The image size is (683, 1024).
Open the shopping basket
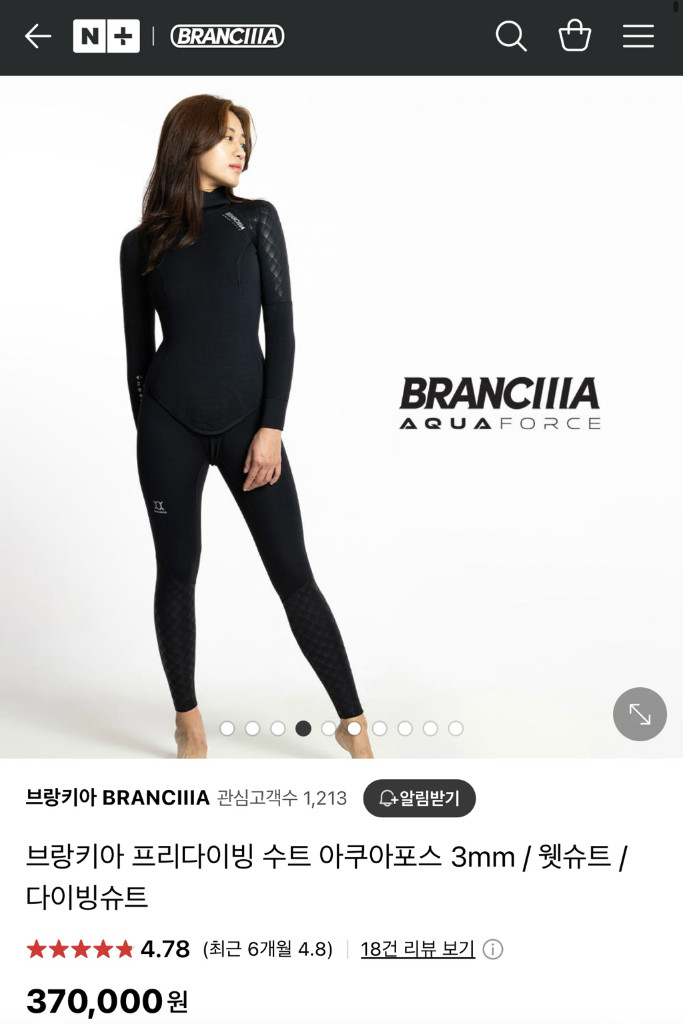coord(575,35)
